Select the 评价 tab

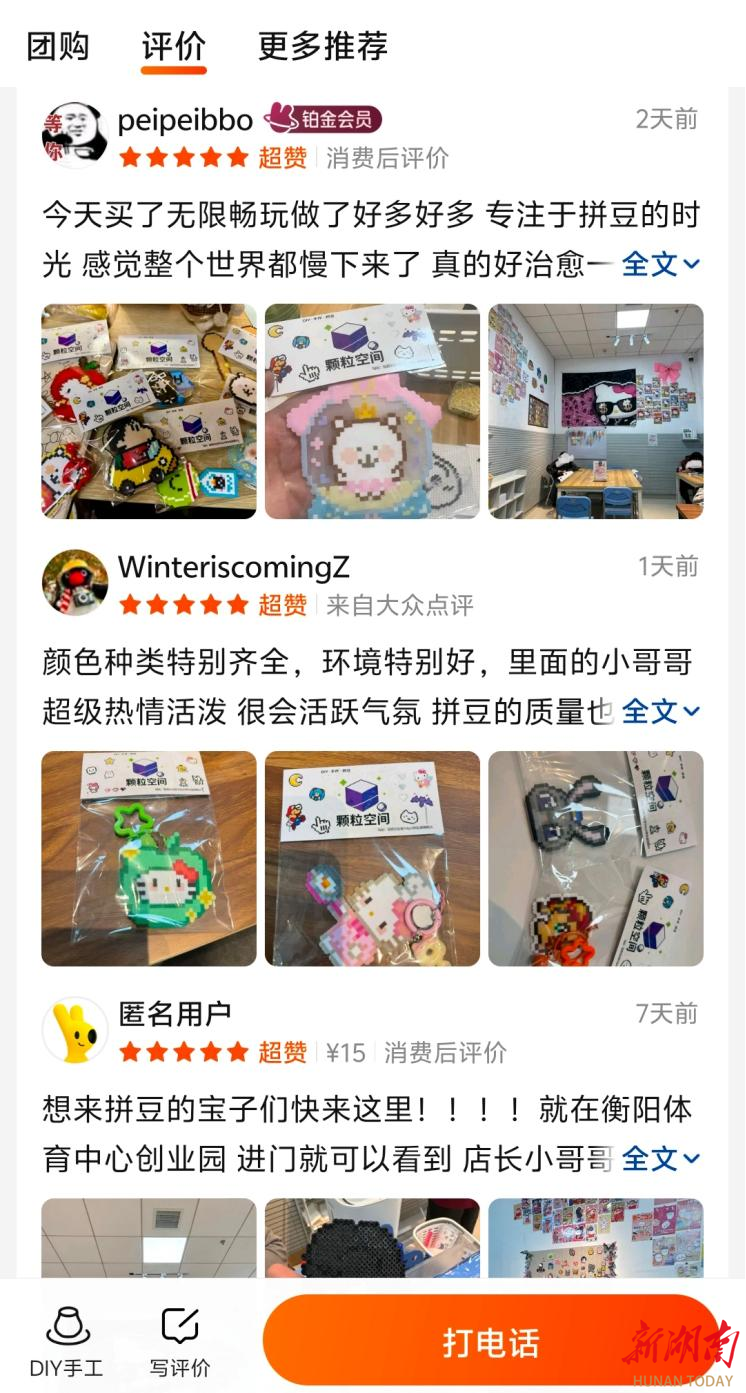click(173, 46)
